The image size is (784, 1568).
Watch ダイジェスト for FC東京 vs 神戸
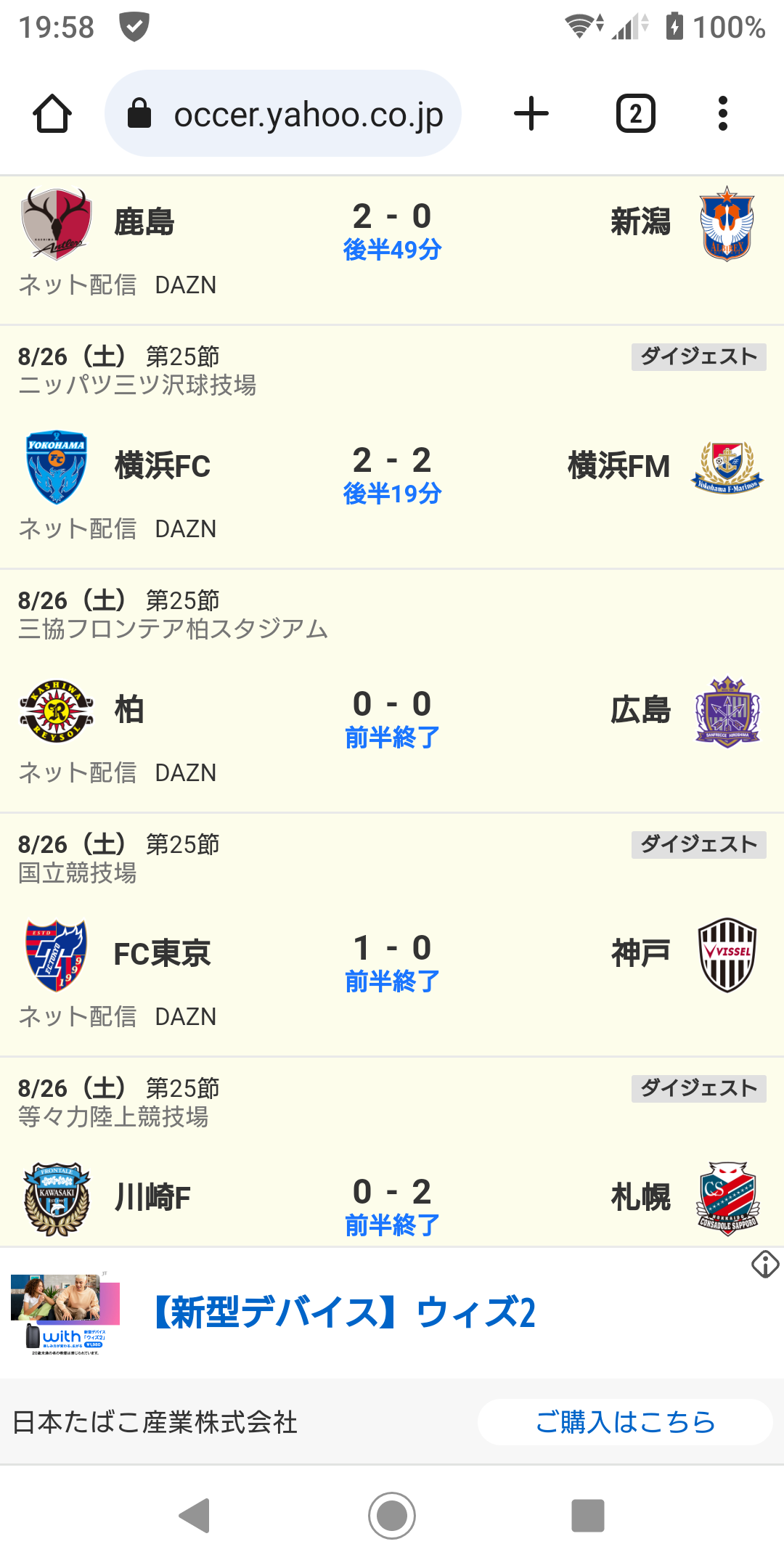tap(698, 844)
